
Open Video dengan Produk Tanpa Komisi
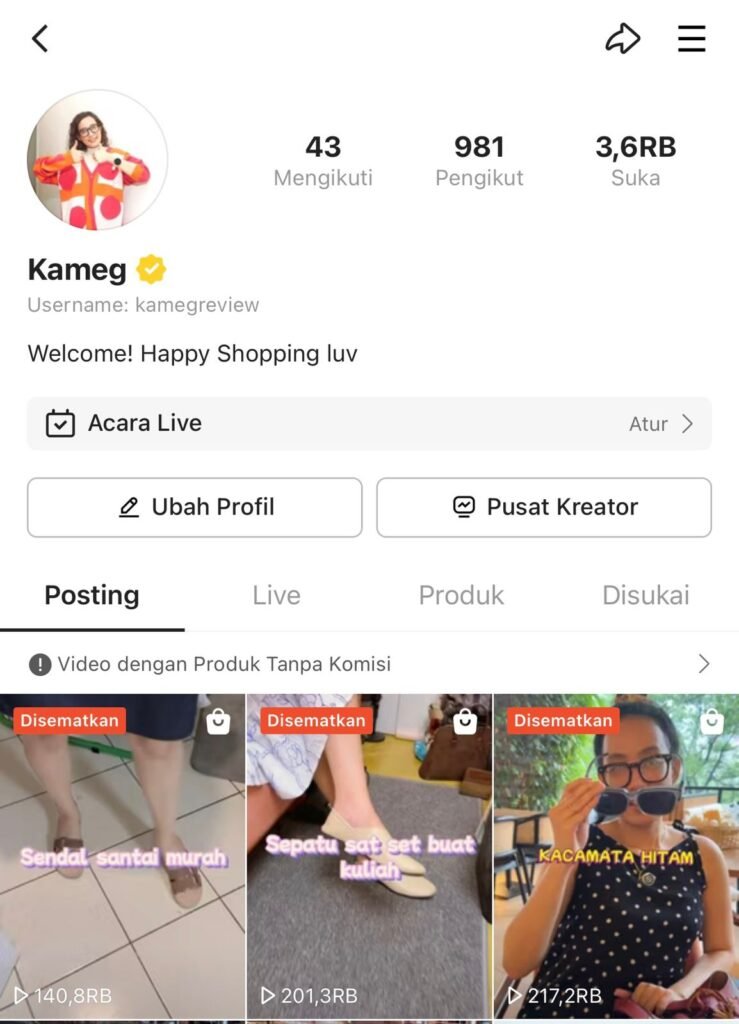[369, 664]
